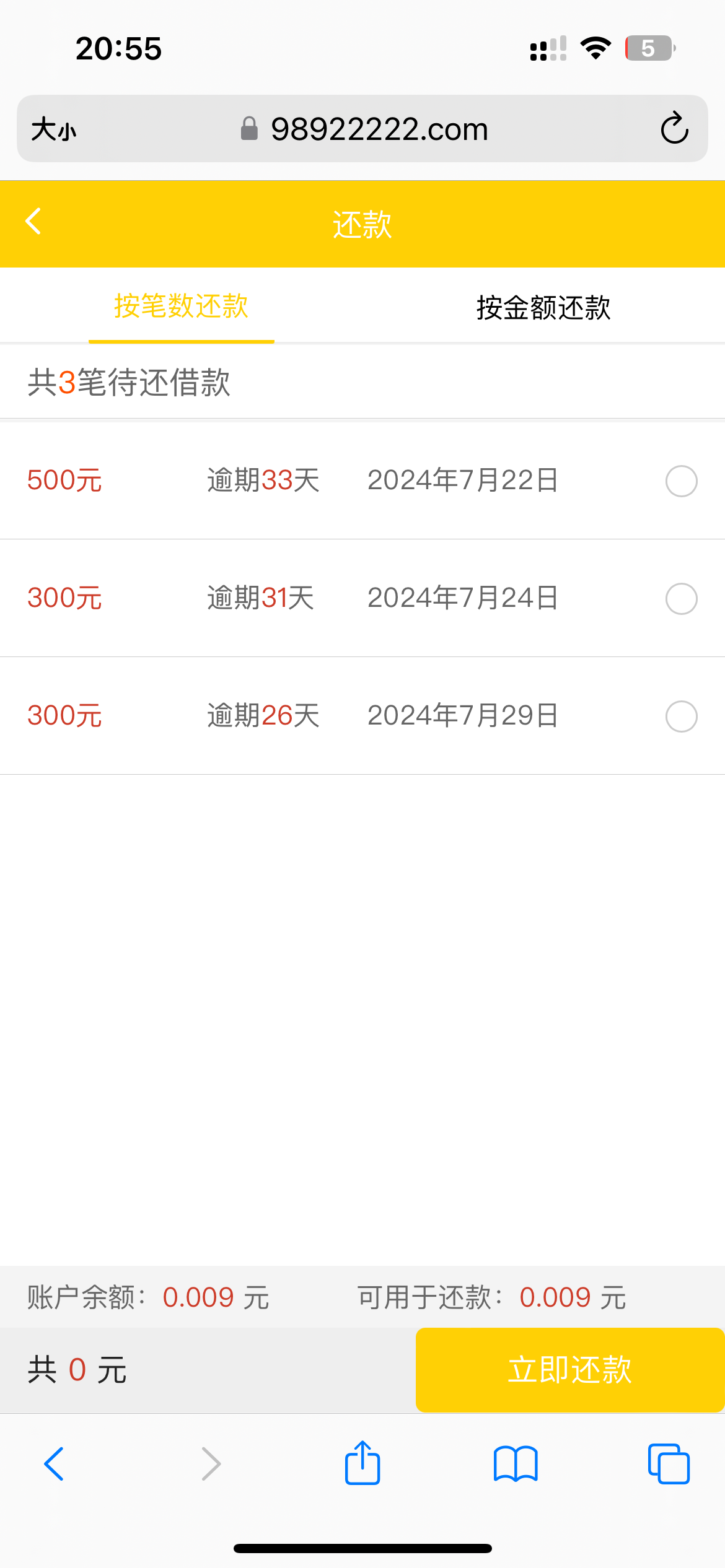
Task: Tap the 立即还款 button
Action: [569, 1370]
